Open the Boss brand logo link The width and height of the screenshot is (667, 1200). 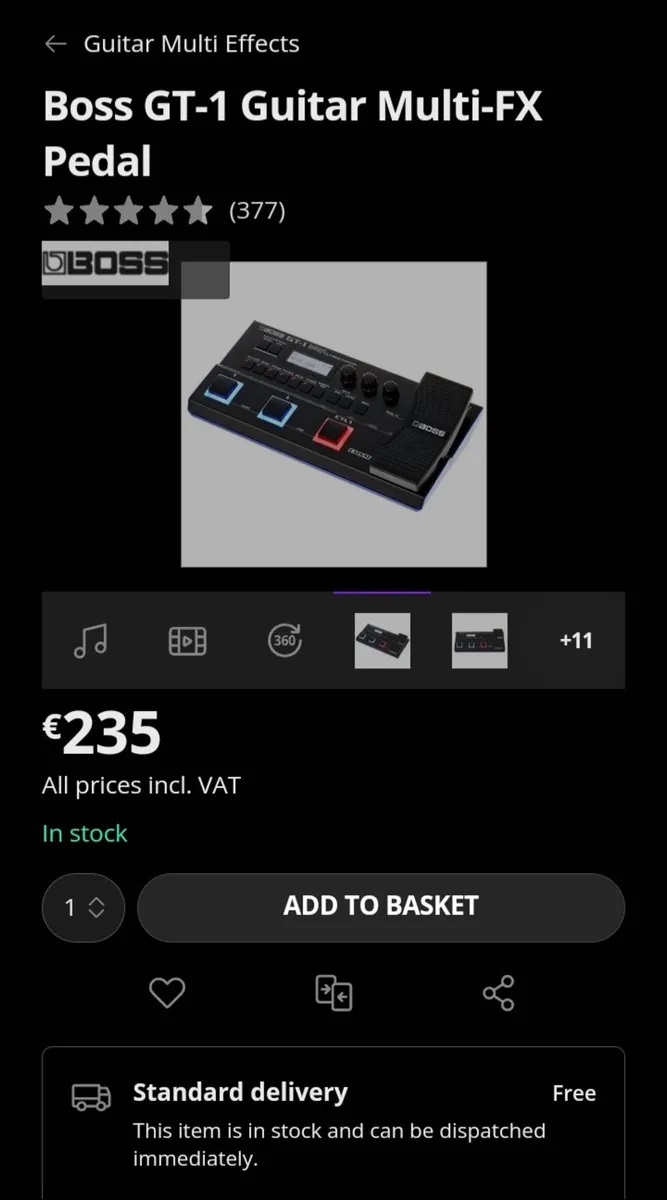point(106,264)
